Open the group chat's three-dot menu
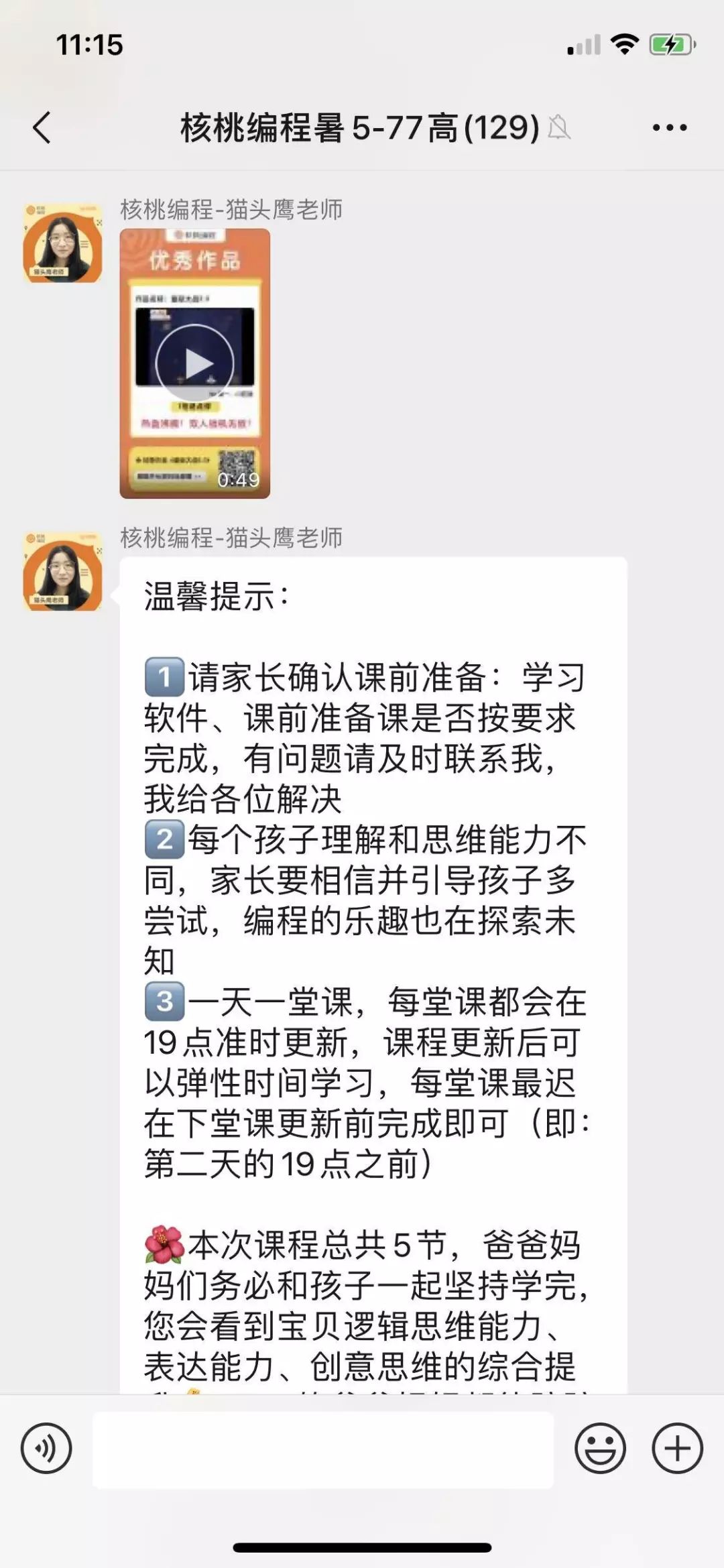 669,127
